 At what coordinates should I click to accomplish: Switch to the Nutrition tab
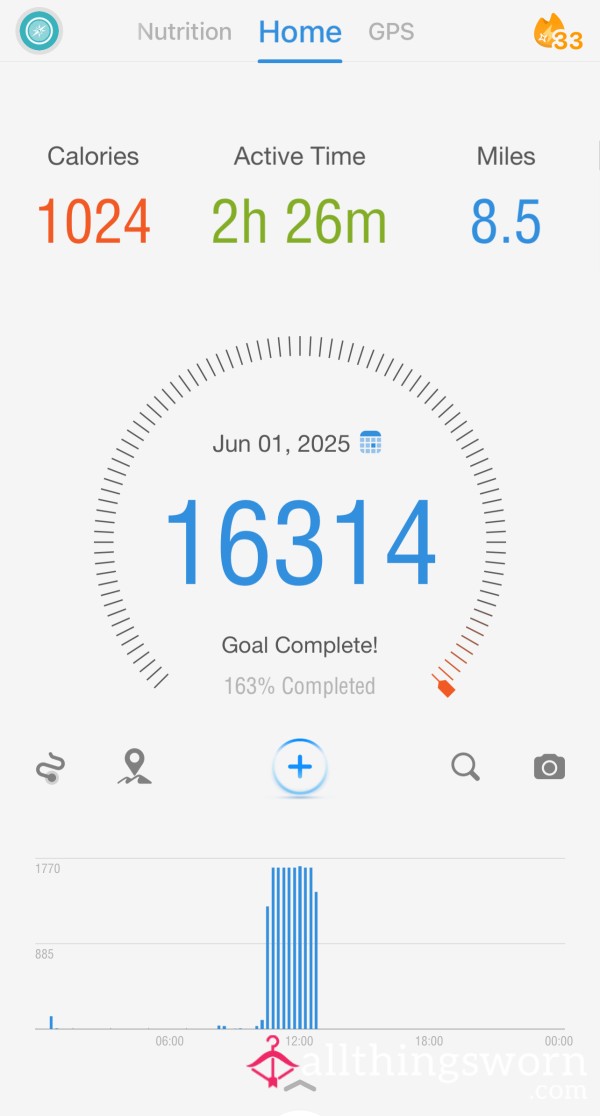tap(184, 31)
